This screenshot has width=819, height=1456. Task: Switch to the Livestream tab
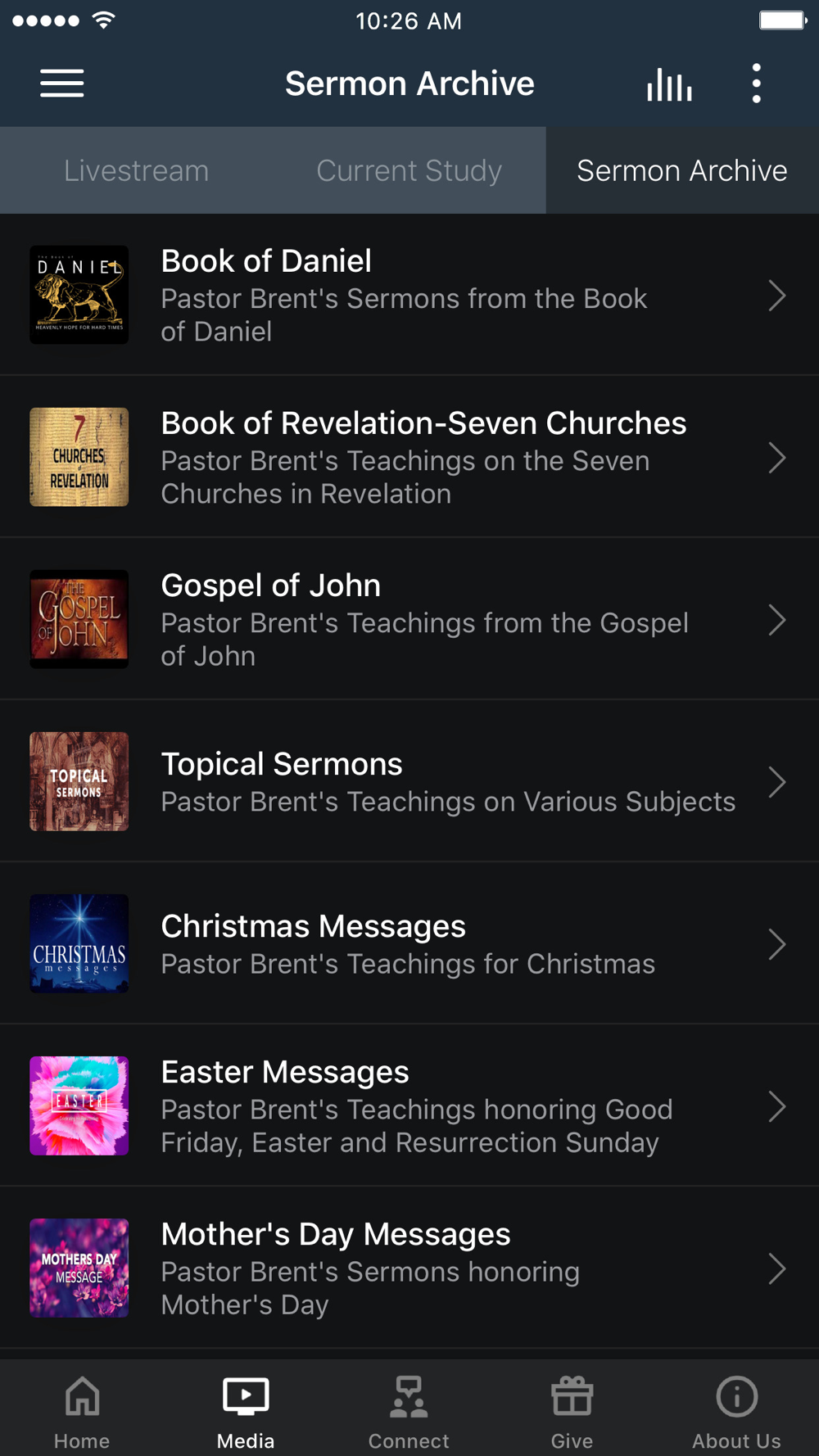coord(136,170)
